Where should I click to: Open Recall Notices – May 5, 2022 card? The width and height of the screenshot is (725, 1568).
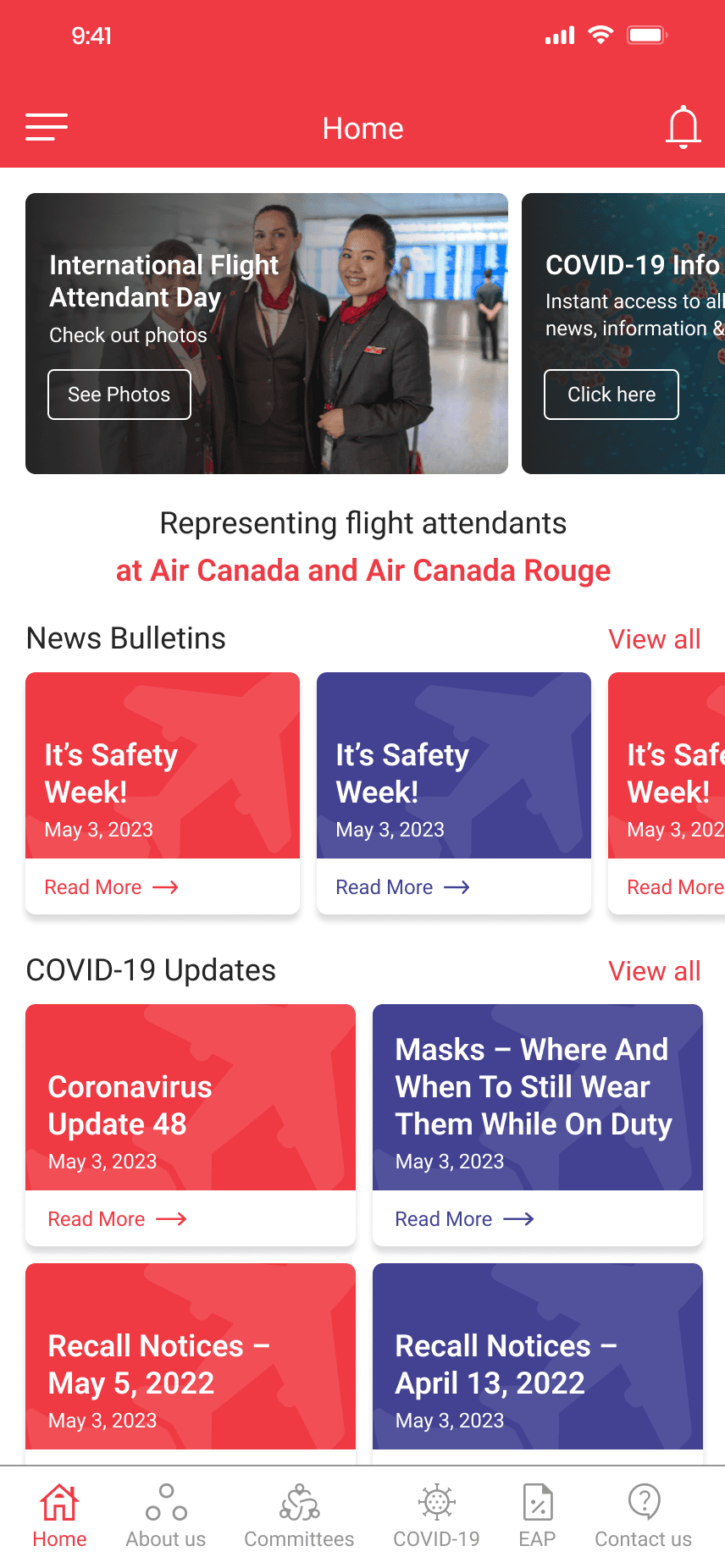(191, 1363)
